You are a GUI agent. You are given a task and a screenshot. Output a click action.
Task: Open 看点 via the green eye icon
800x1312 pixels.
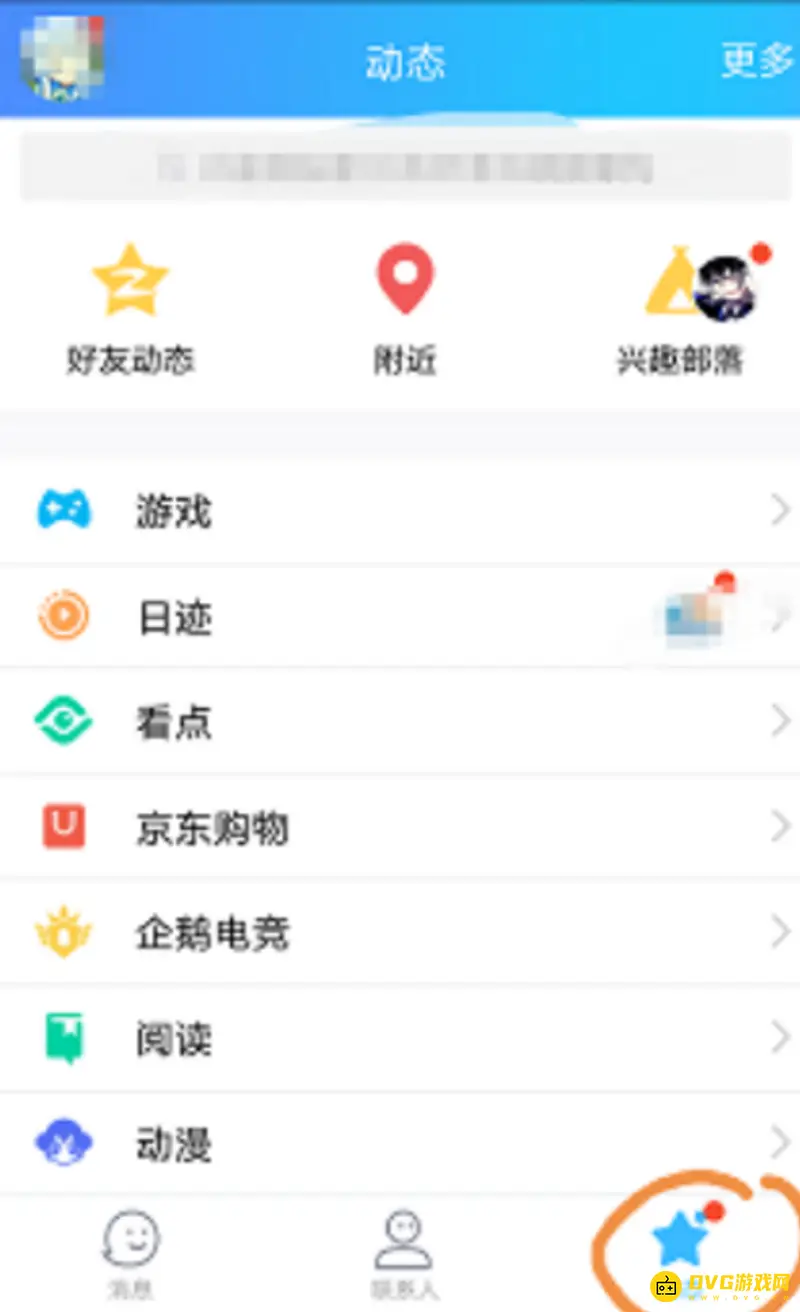pyautogui.click(x=63, y=721)
